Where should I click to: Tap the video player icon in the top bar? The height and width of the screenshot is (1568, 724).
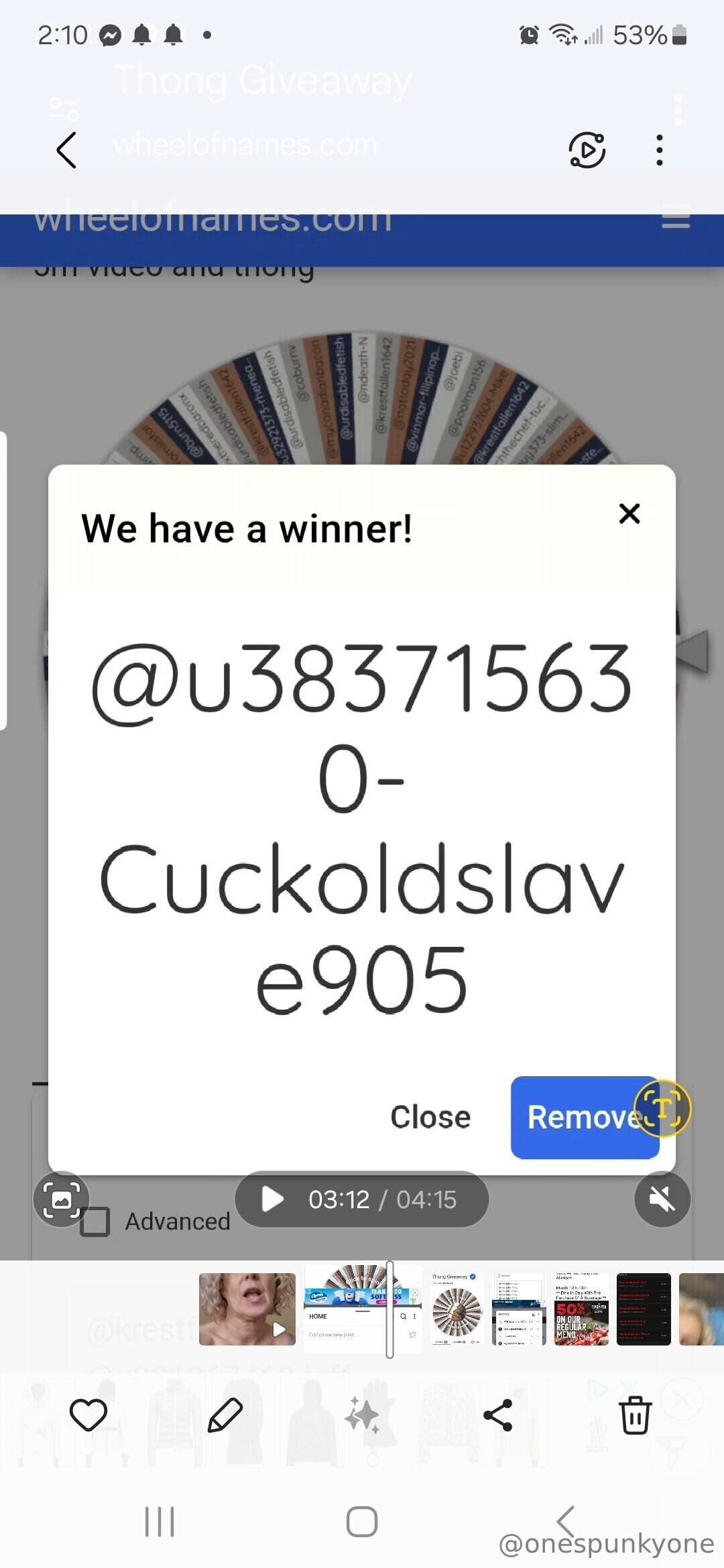pos(587,149)
